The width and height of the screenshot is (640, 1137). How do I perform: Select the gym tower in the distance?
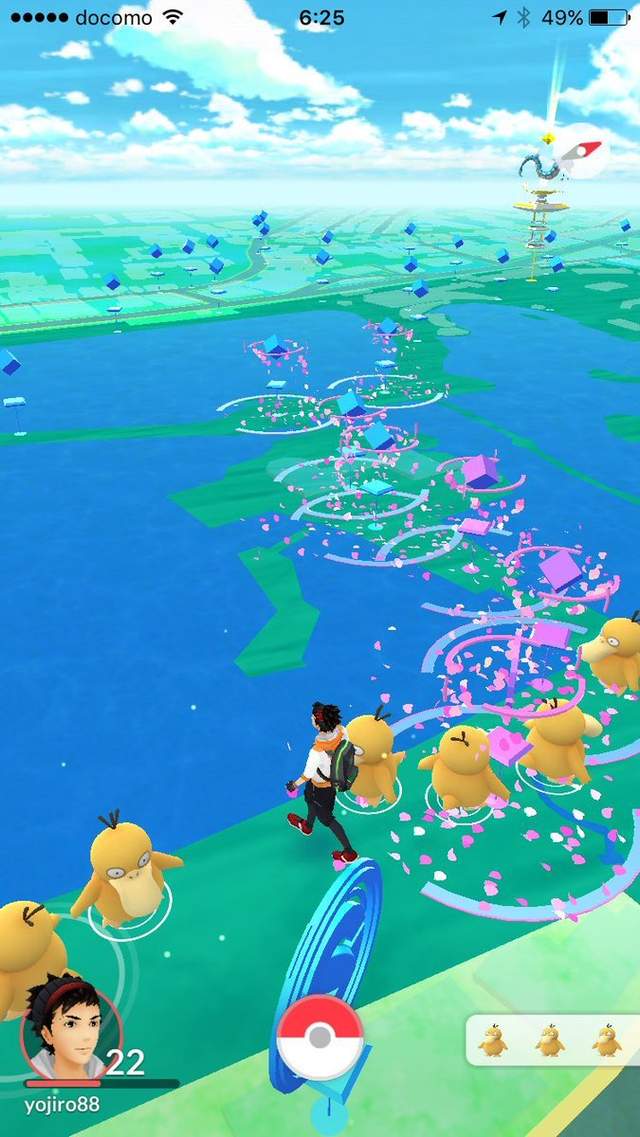[x=540, y=205]
